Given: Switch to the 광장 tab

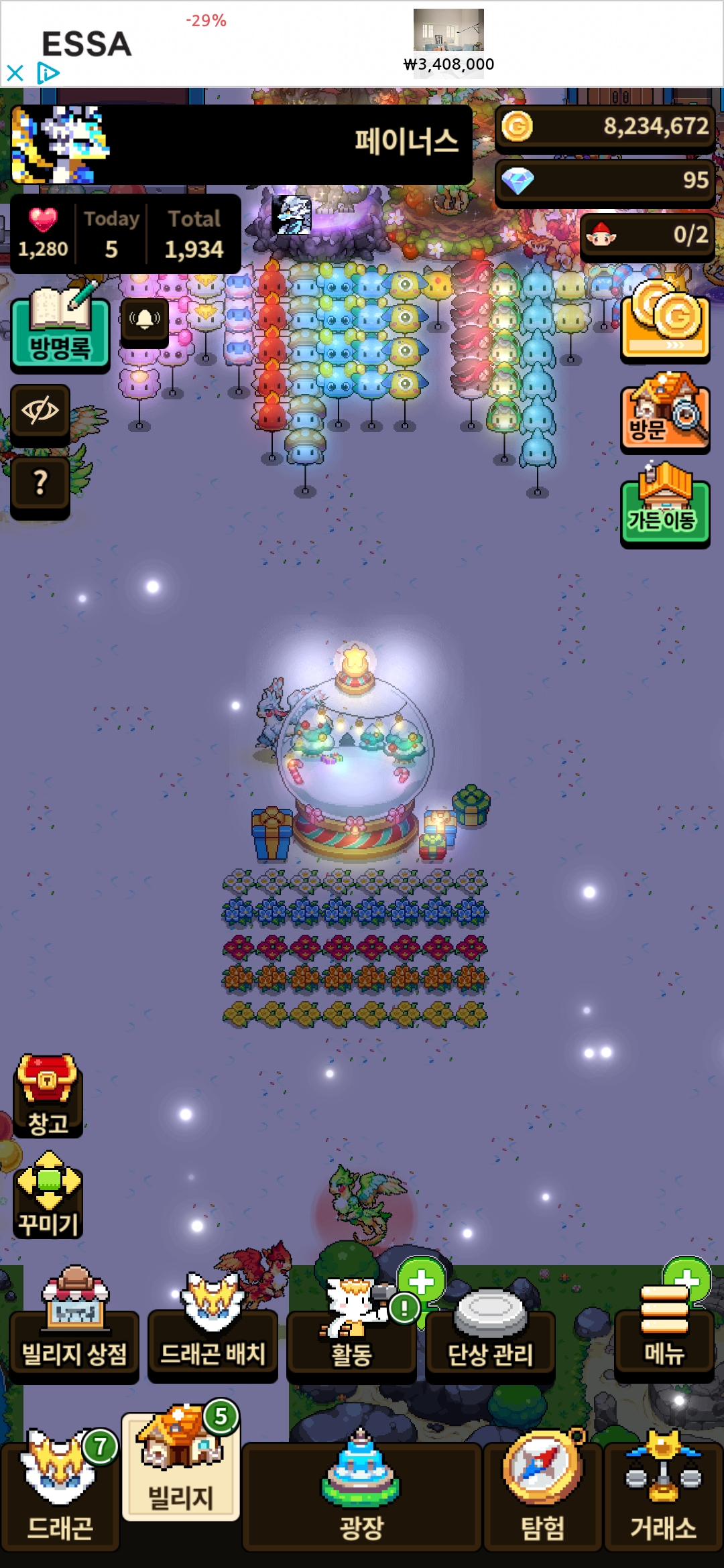Looking at the screenshot, I should tap(361, 1494).
